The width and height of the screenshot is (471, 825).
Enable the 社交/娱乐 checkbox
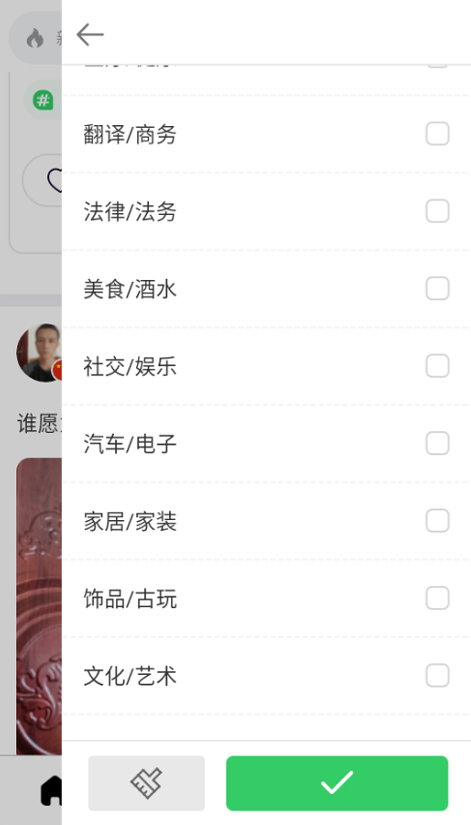point(437,366)
